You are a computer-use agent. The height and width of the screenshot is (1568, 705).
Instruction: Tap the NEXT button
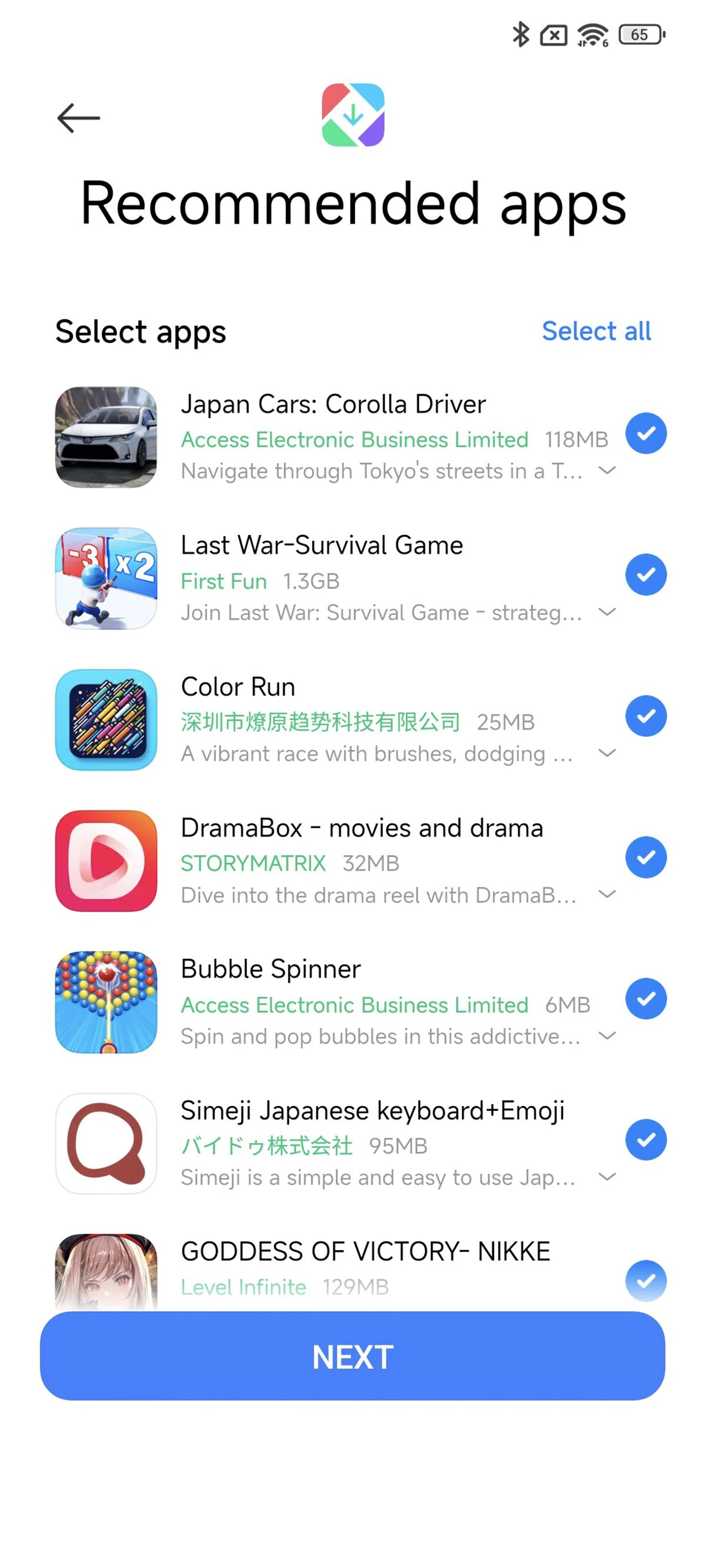click(x=352, y=1356)
